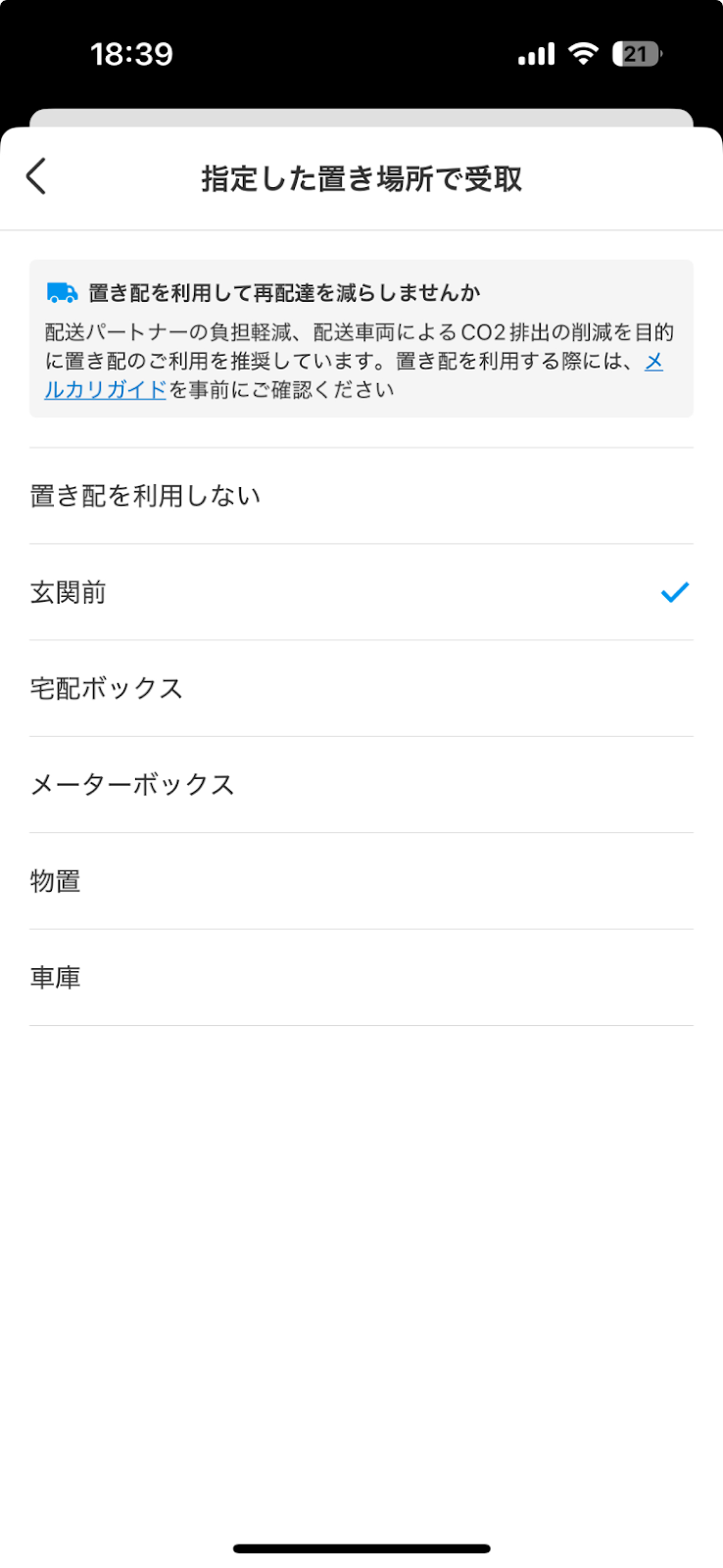Tap the cellular signal bars icon
The height and width of the screenshot is (1568, 723).
(x=534, y=54)
